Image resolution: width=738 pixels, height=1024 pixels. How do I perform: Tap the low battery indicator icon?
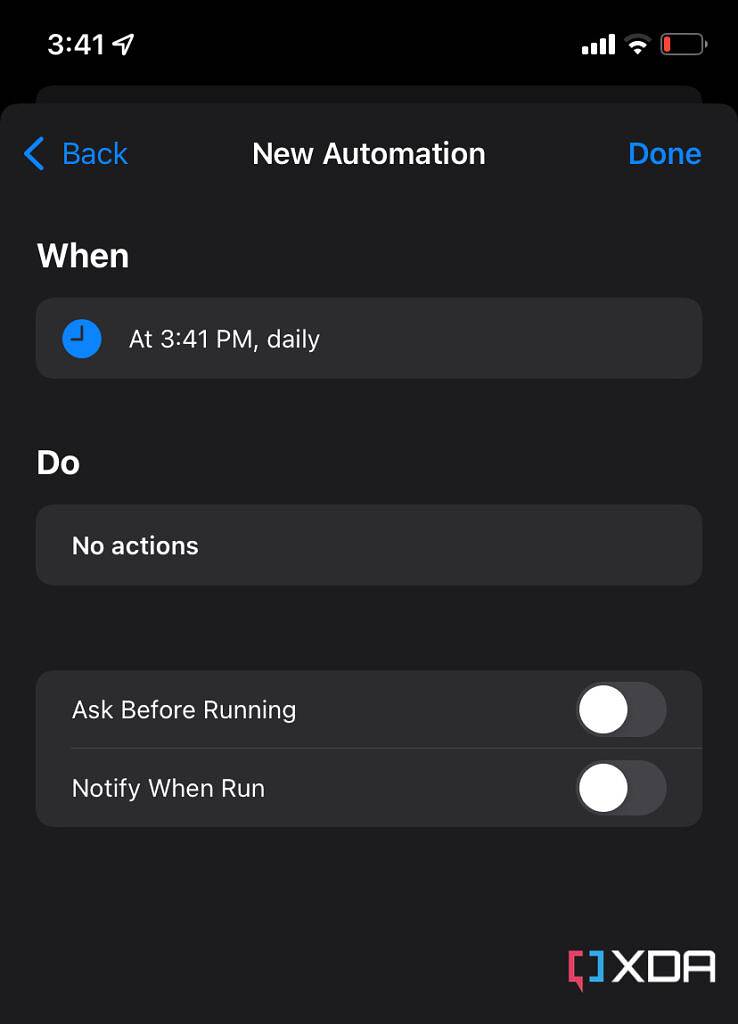(x=684, y=43)
